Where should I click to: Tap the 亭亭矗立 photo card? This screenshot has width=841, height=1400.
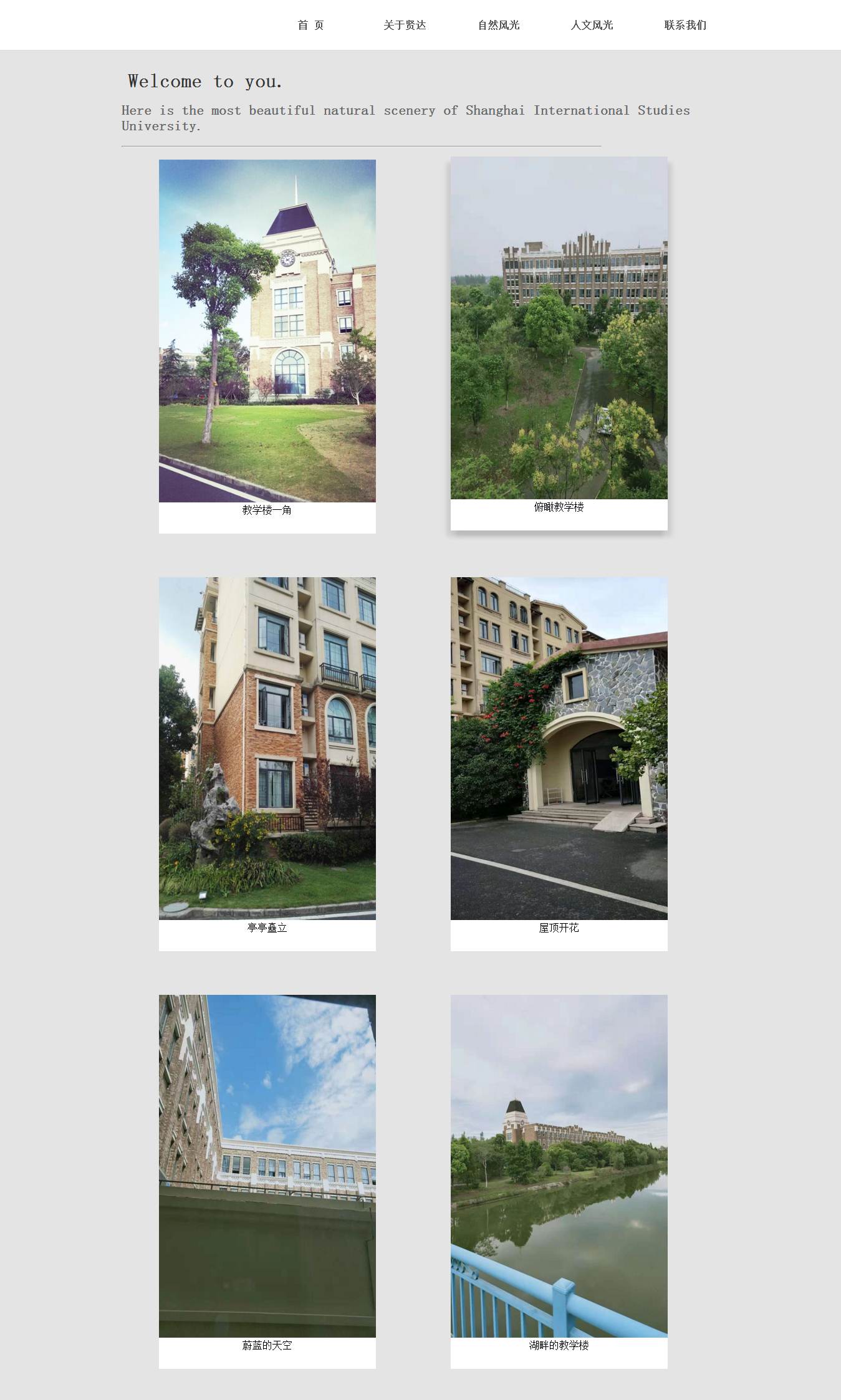[x=267, y=764]
